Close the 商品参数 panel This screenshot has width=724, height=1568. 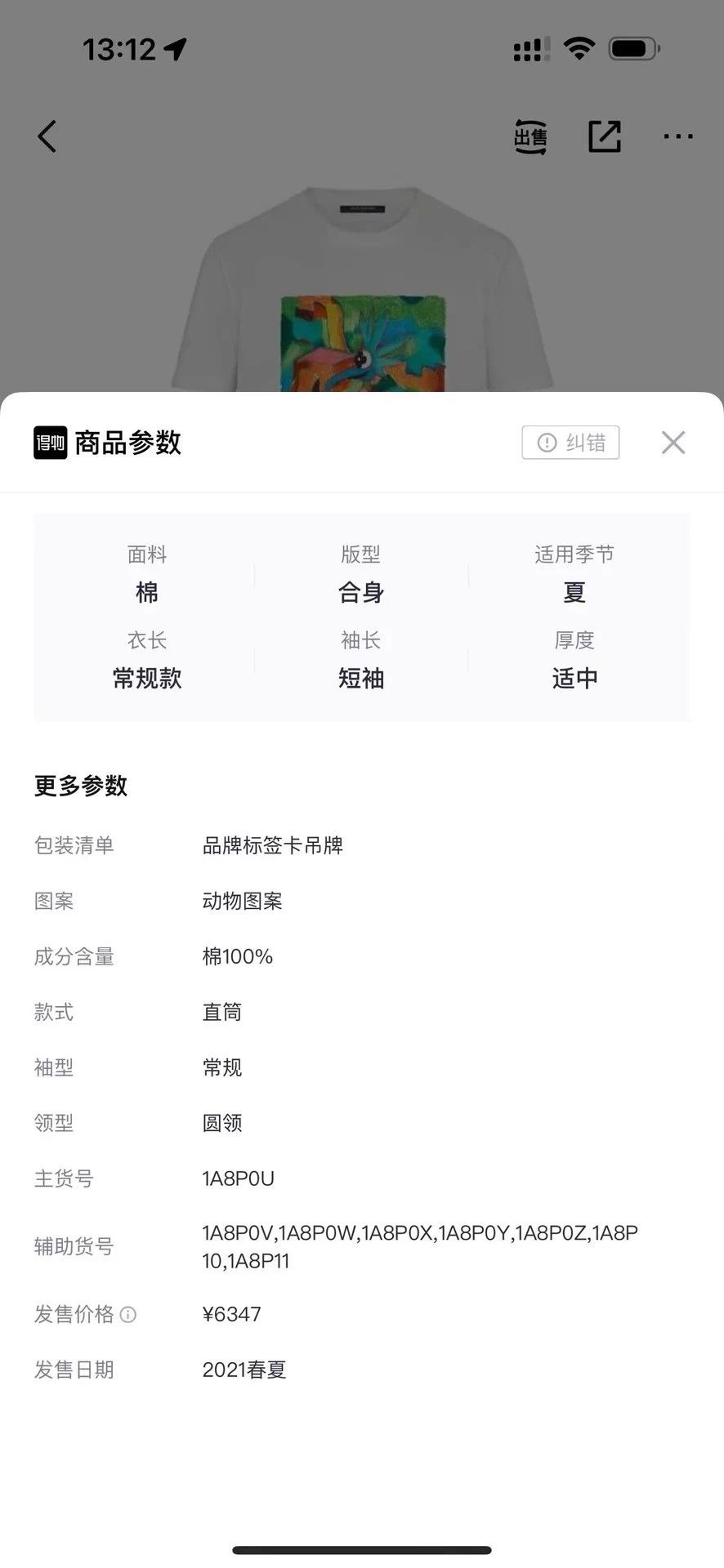(673, 443)
